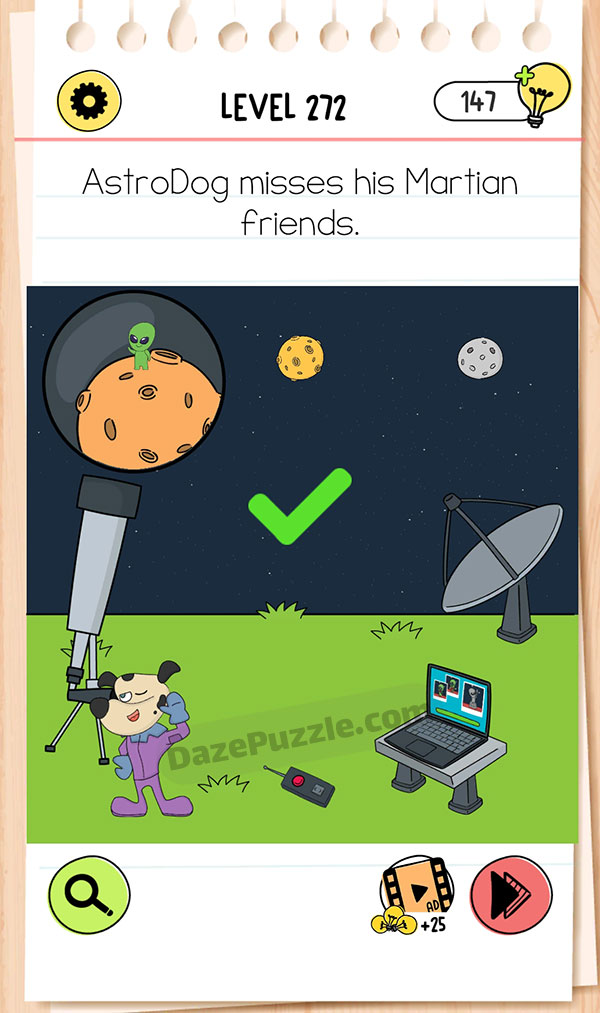Open the settings gear
This screenshot has width=600, height=1013.
90,101
